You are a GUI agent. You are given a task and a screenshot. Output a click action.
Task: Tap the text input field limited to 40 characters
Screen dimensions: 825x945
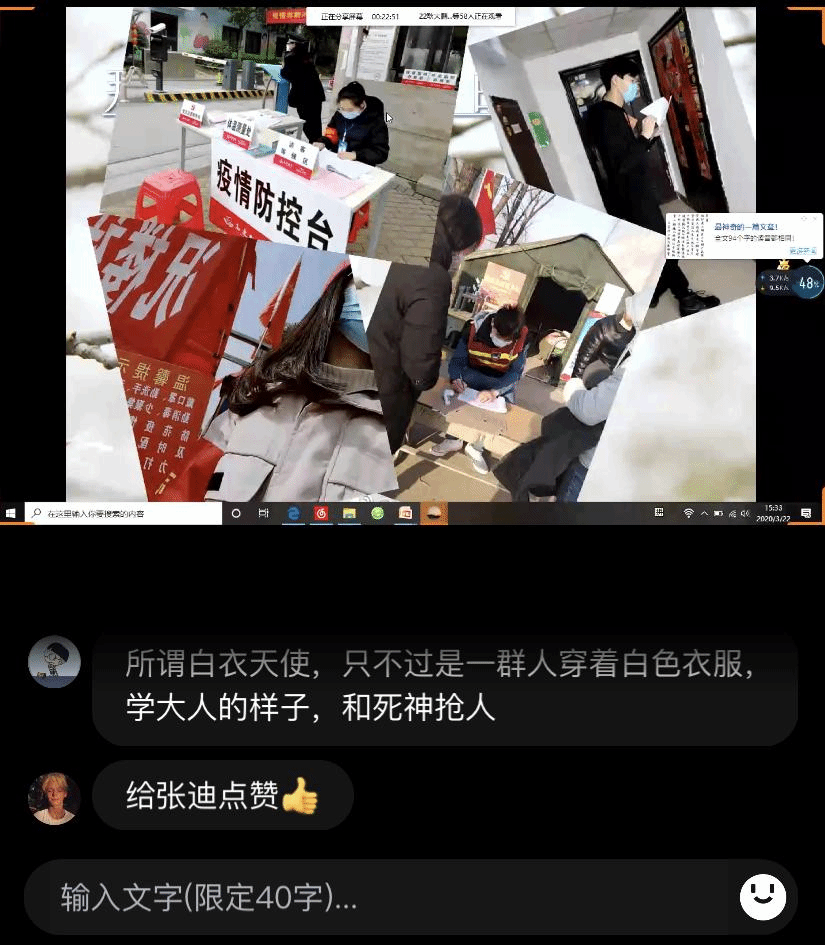[x=380, y=897]
